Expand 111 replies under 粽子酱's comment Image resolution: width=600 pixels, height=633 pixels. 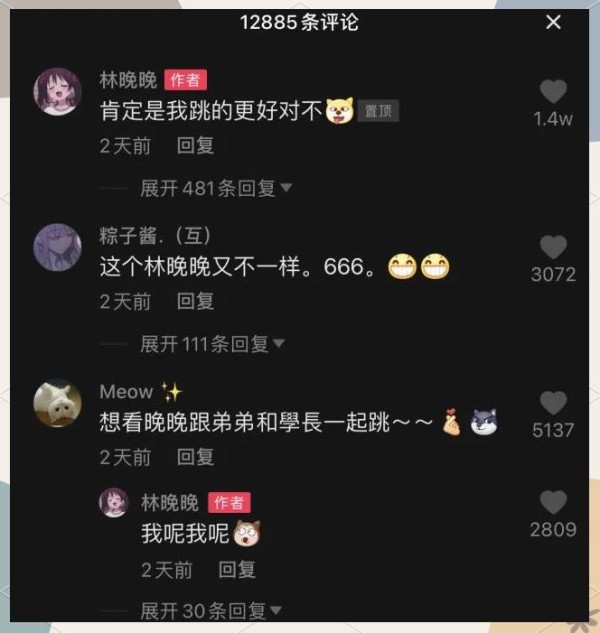[212, 344]
